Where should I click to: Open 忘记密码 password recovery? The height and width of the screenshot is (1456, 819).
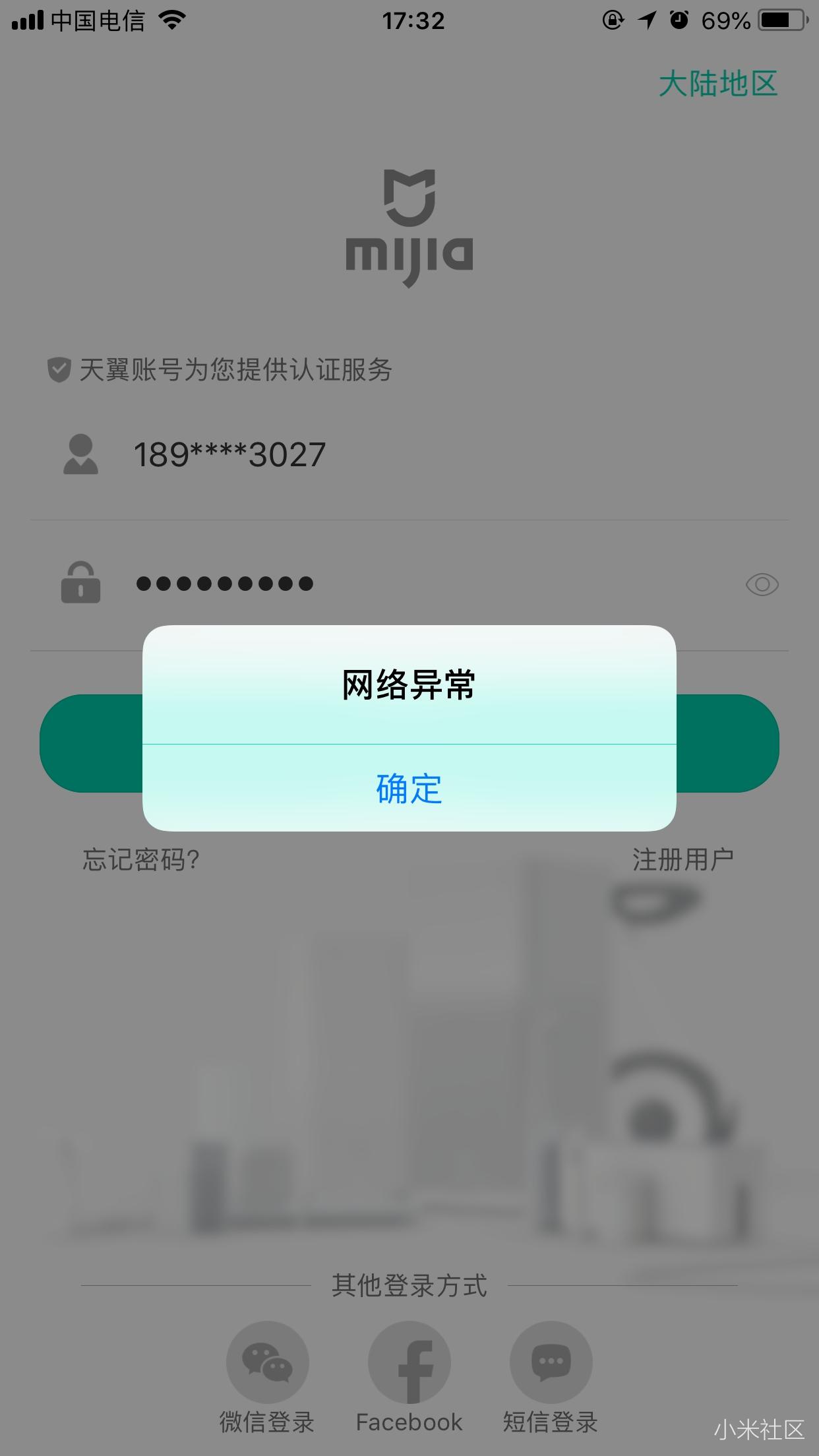pyautogui.click(x=140, y=858)
